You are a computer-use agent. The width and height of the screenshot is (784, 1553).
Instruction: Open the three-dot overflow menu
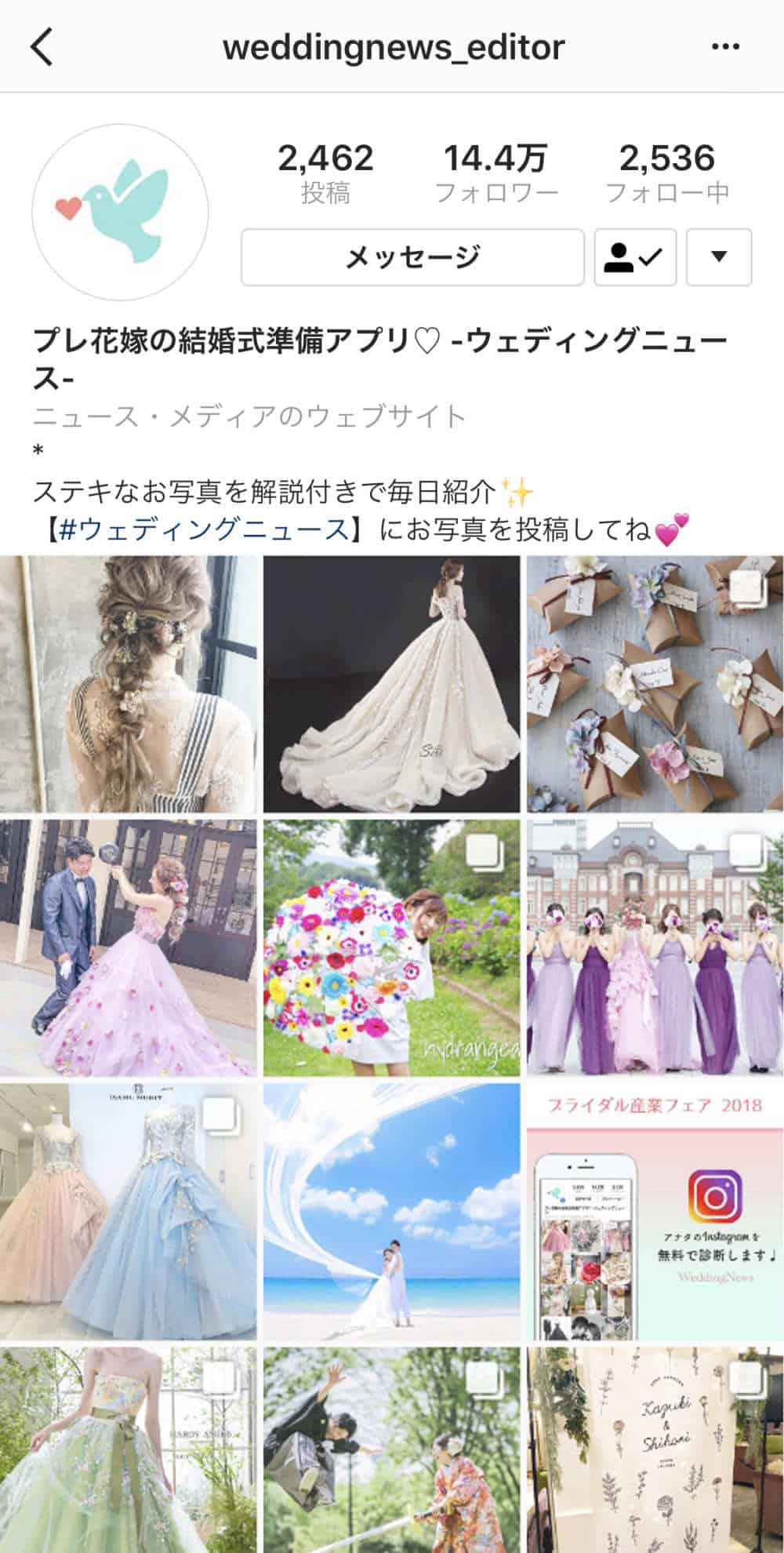tap(725, 47)
